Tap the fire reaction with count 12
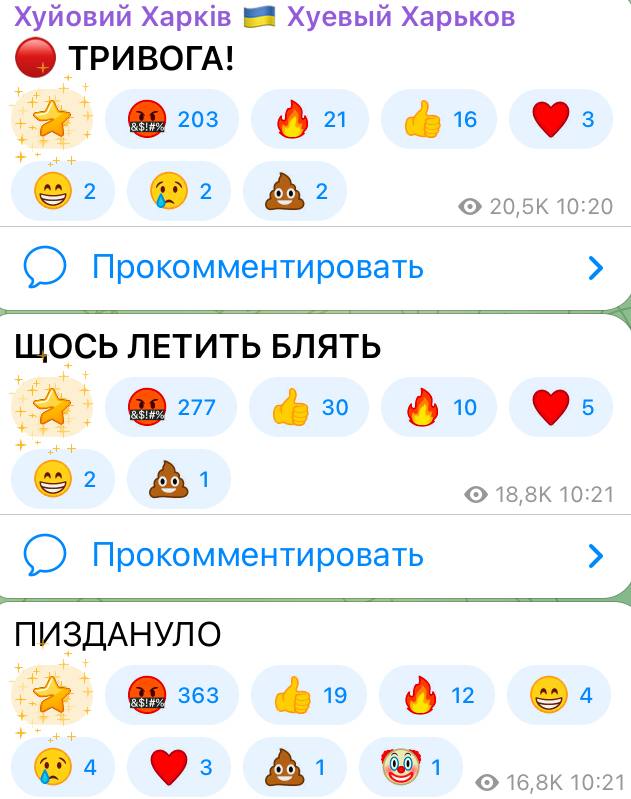This screenshot has width=631, height=799. point(440,695)
